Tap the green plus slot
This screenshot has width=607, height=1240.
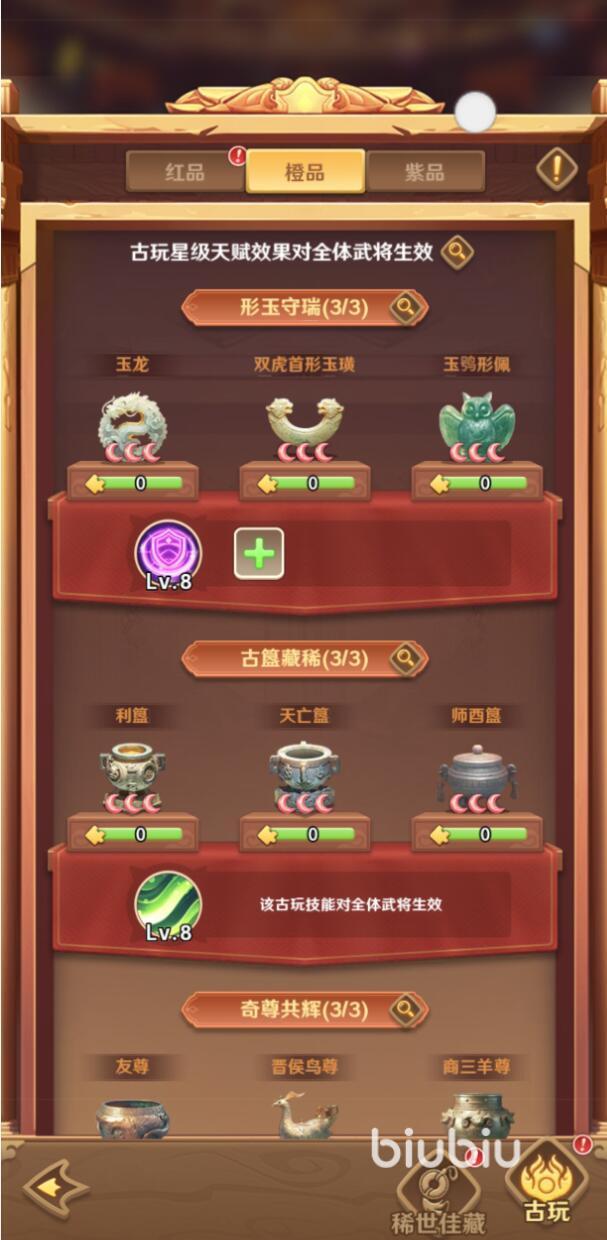(x=259, y=553)
